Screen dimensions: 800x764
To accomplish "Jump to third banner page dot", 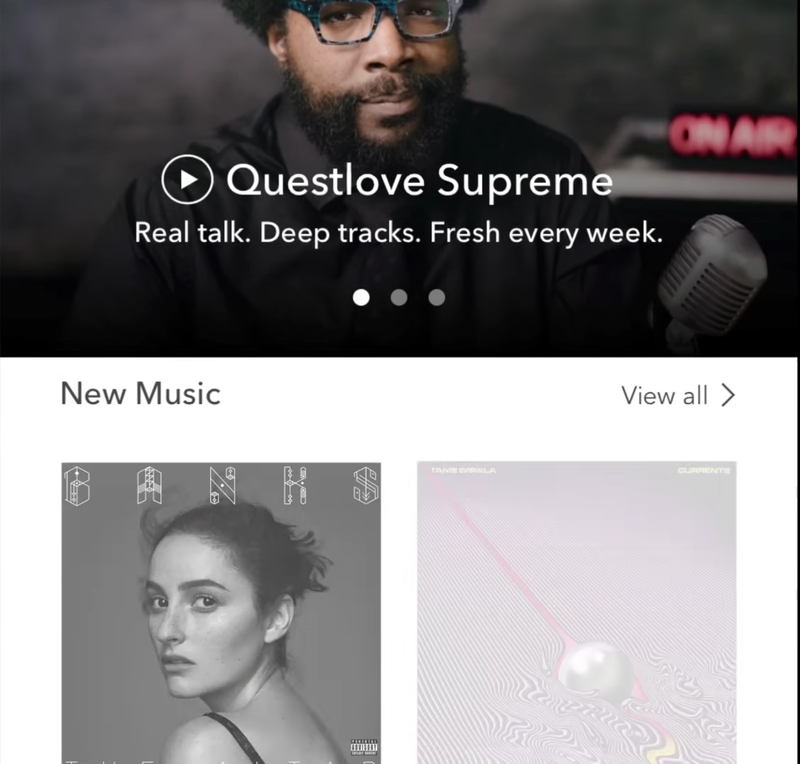I will click(x=436, y=297).
